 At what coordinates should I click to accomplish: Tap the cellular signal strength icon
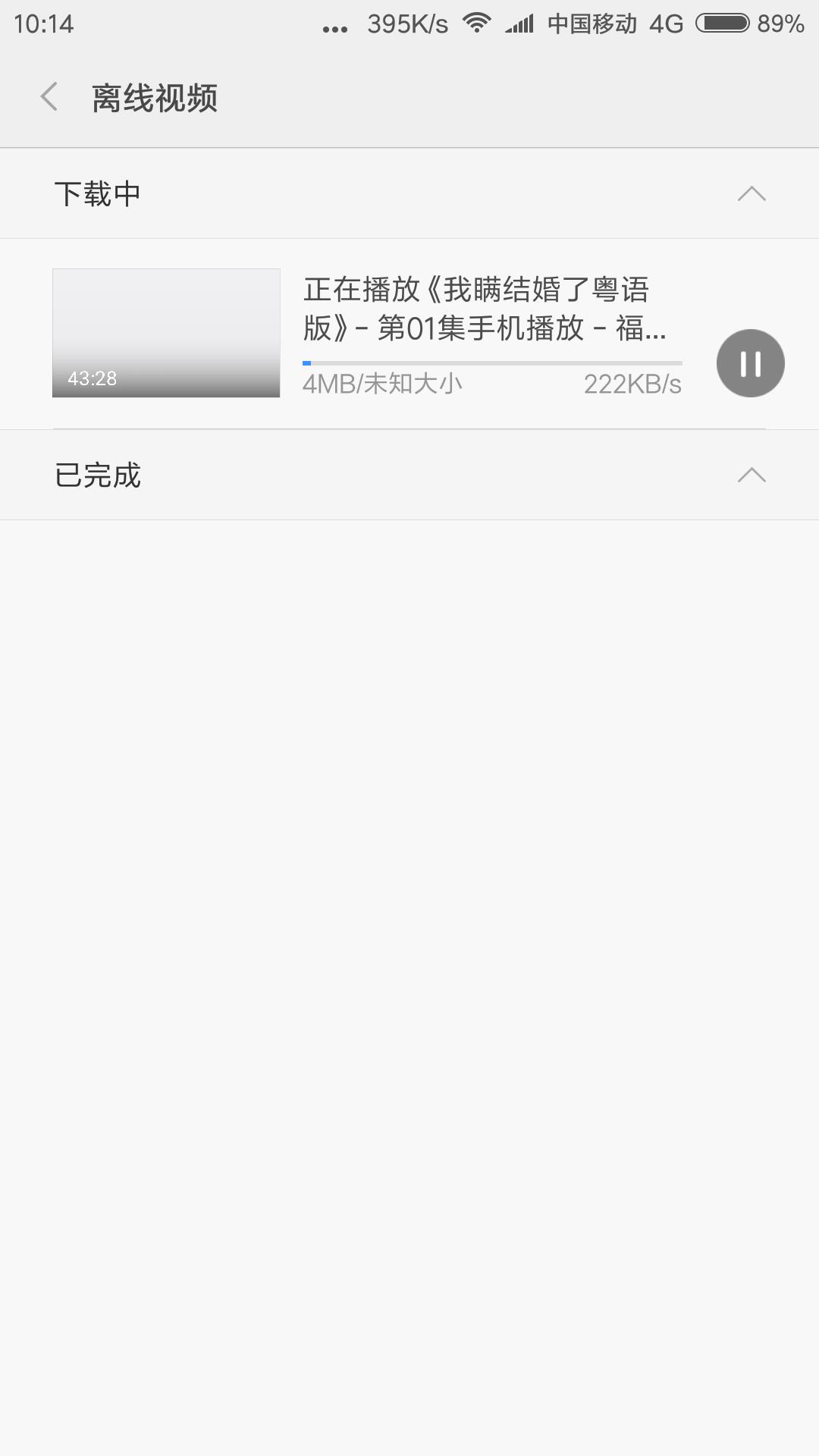[519, 23]
